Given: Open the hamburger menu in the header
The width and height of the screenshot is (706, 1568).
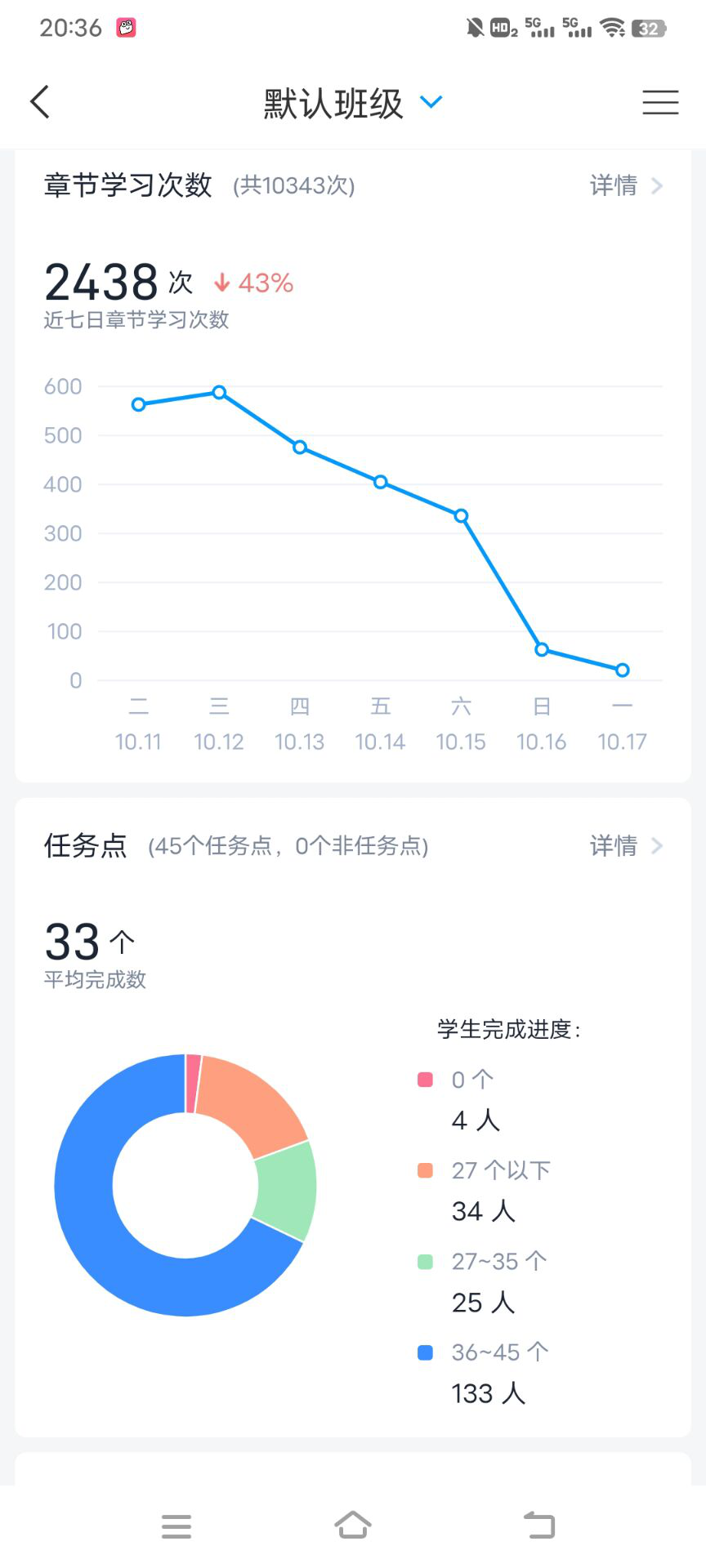Looking at the screenshot, I should (x=660, y=103).
